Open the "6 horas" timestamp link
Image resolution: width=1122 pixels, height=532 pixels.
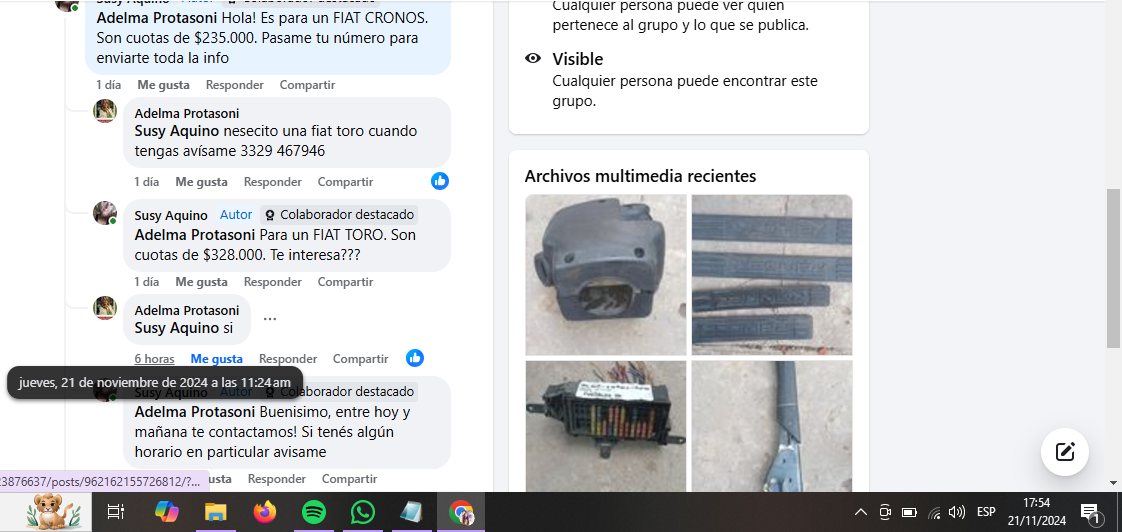click(154, 359)
